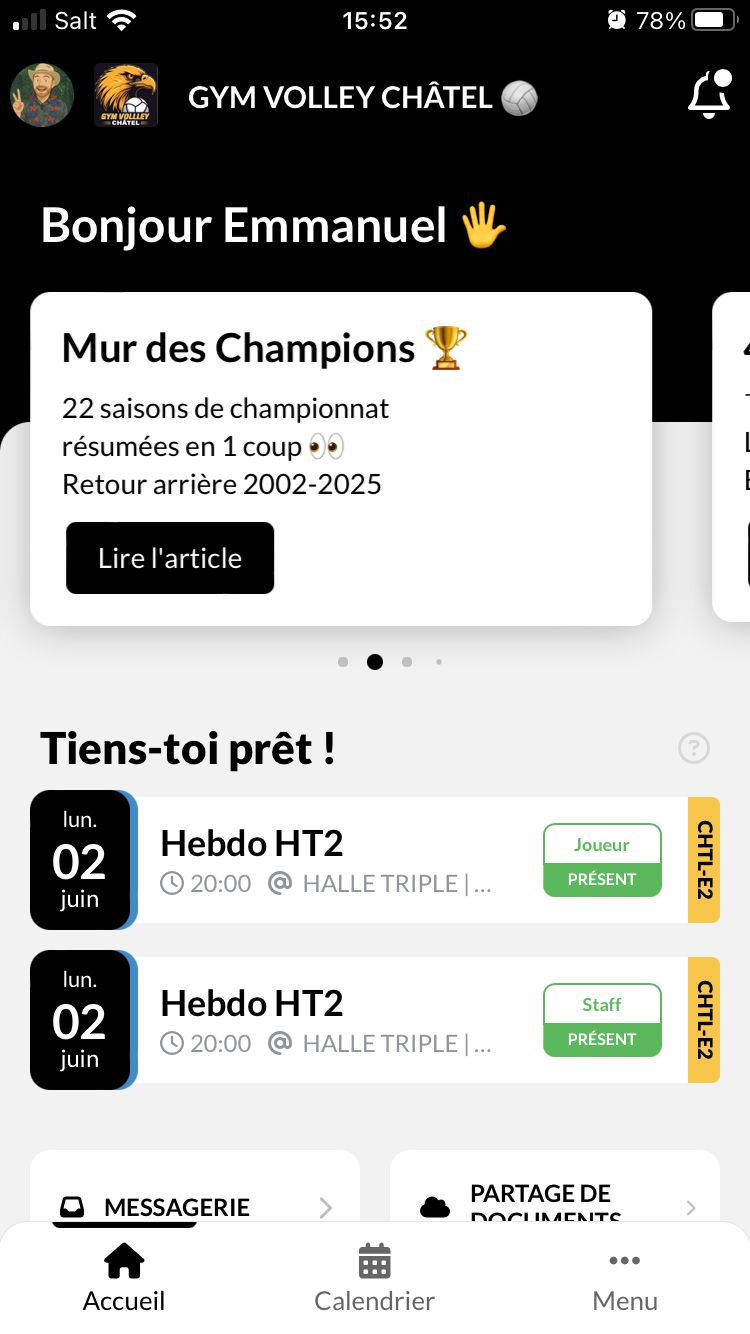Change Joueur presence status for Hebdo HT2
The height and width of the screenshot is (1334, 750).
click(x=602, y=860)
